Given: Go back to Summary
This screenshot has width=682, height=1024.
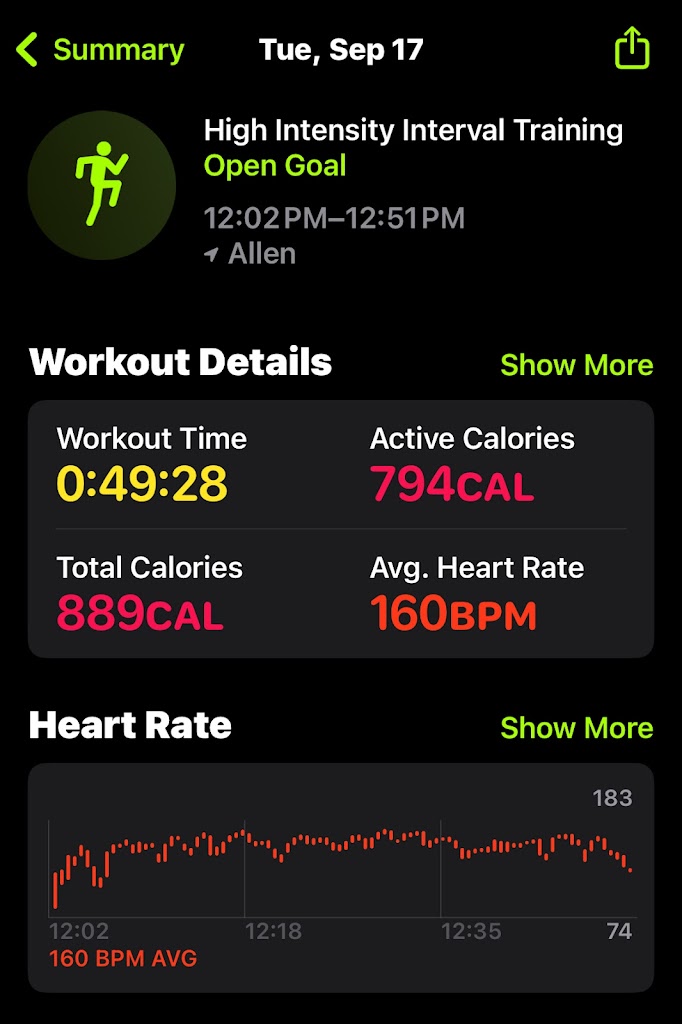Looking at the screenshot, I should [x=100, y=50].
